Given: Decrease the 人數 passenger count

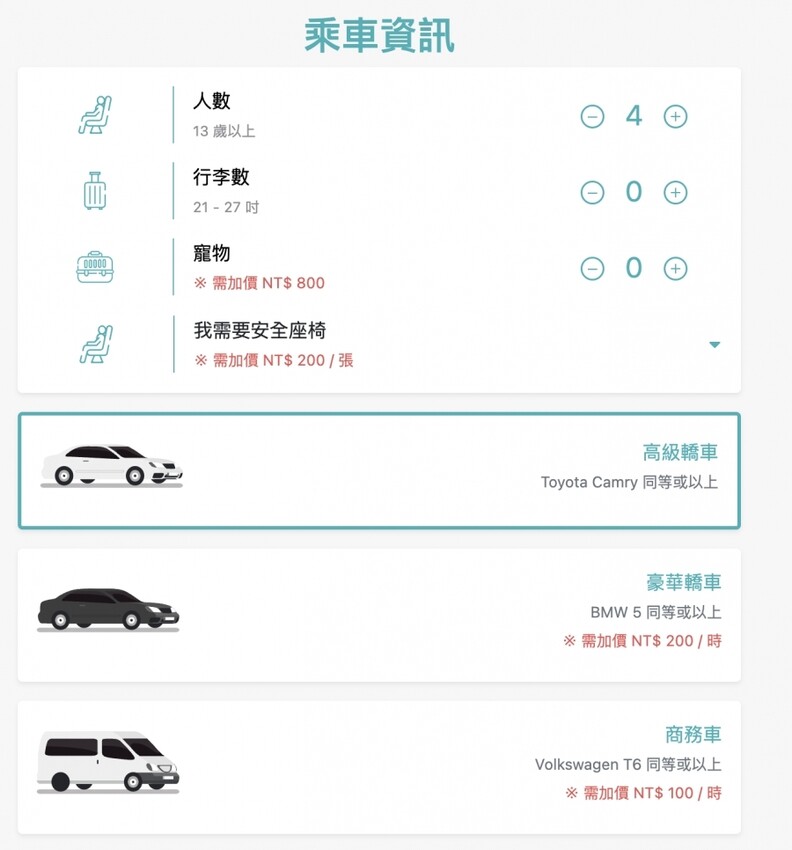Looking at the screenshot, I should 593,117.
